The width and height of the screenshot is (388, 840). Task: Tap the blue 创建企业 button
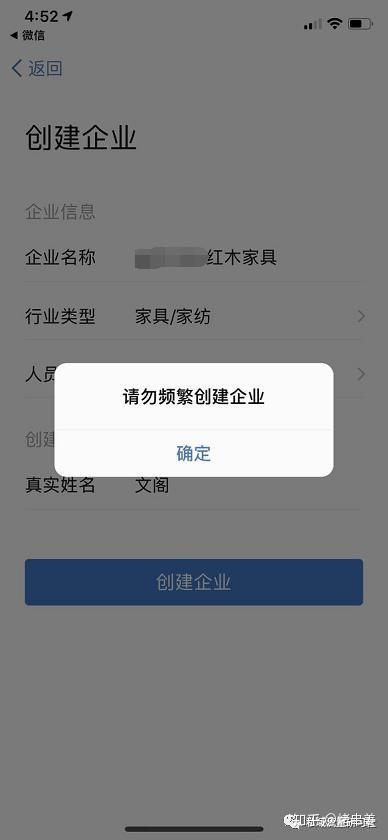pyautogui.click(x=194, y=582)
